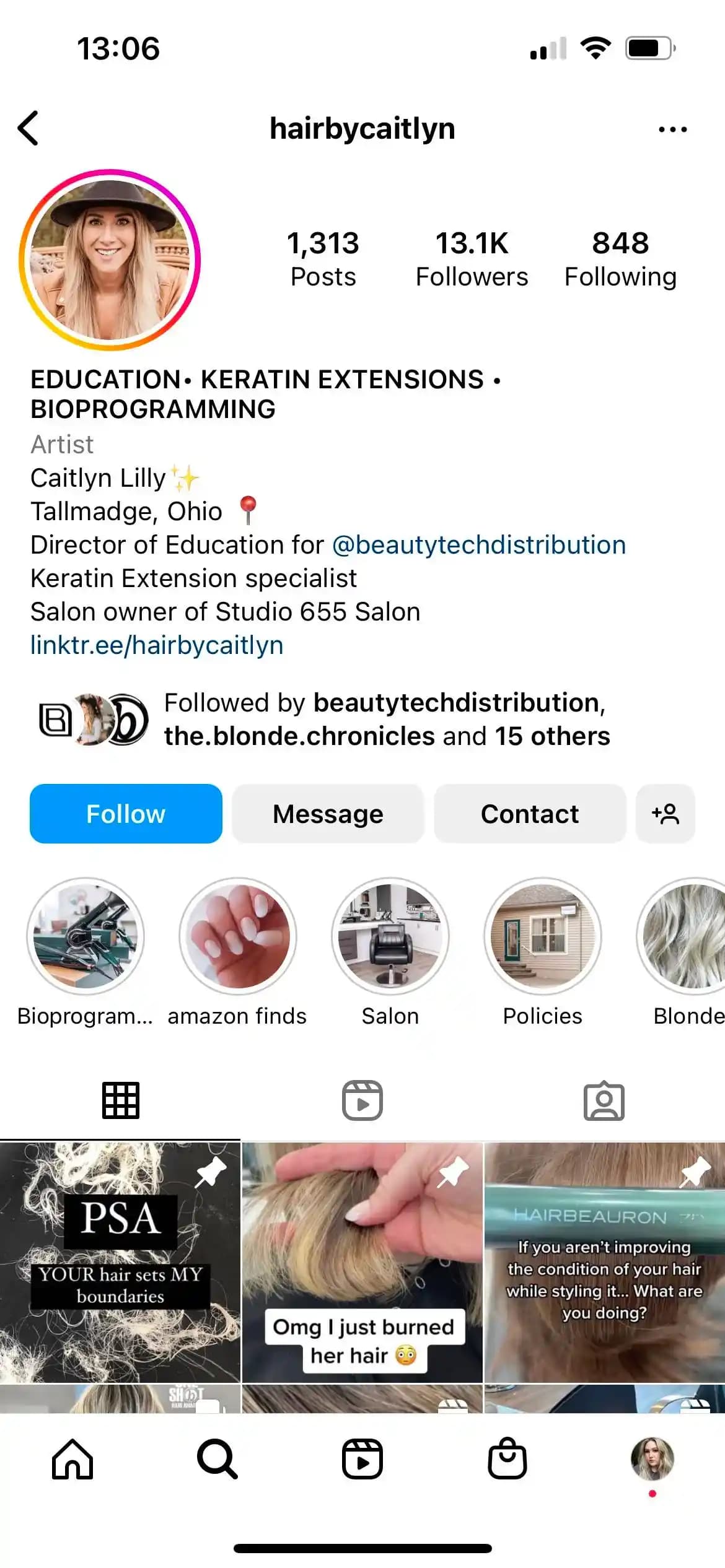The image size is (725, 1568).
Task: Open the Reels tab icon
Action: [362, 1100]
